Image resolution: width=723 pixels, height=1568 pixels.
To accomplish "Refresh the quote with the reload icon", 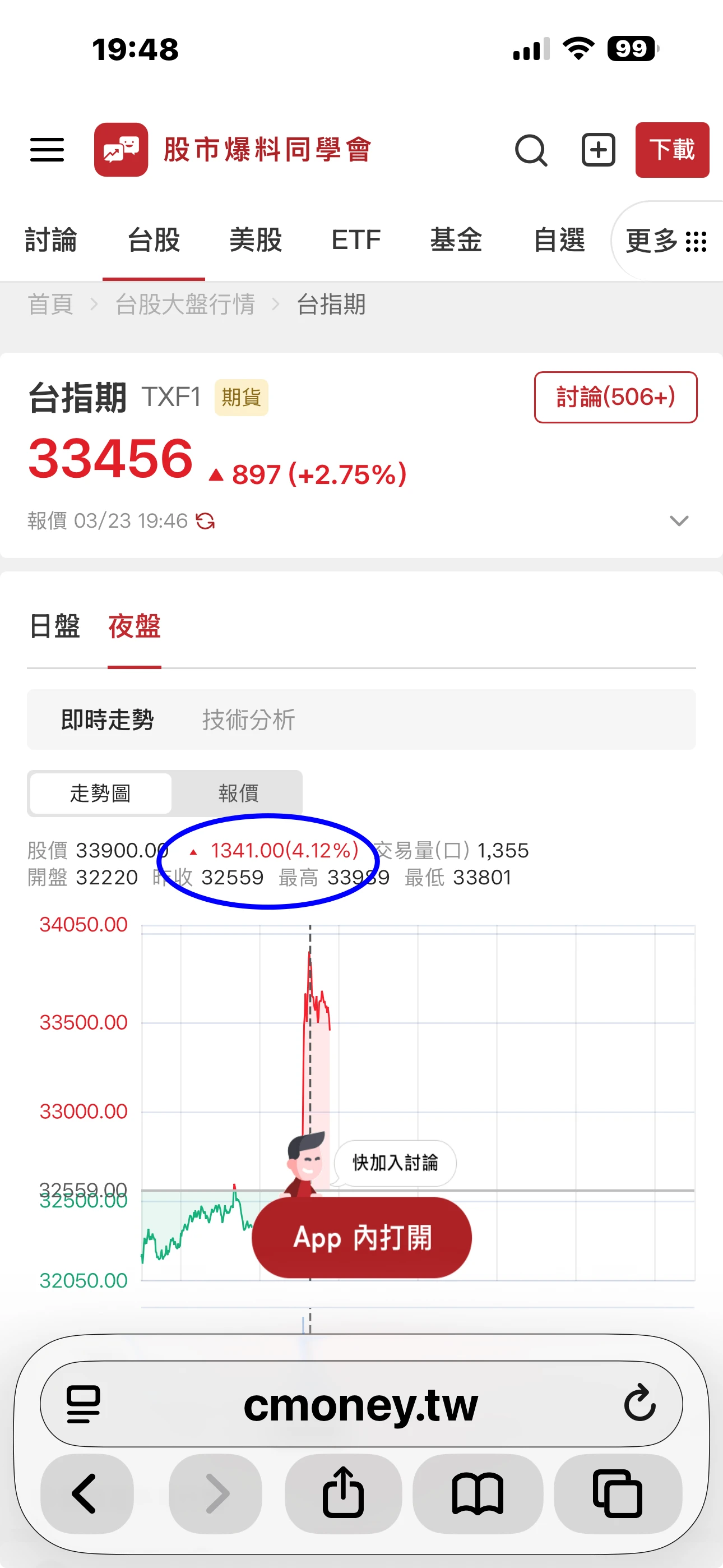I will [205, 521].
